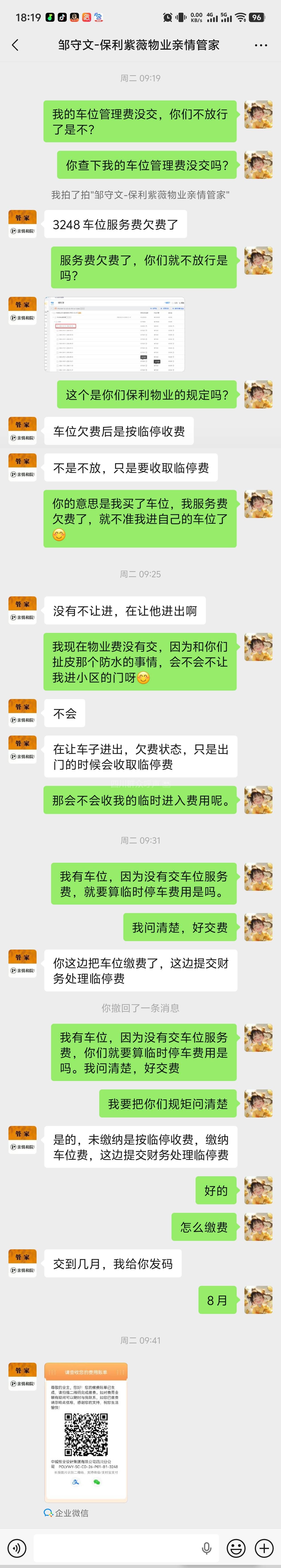The height and width of the screenshot is (1568, 281).
Task: Open the 管家 avatar beside 3248 message
Action: tap(23, 223)
